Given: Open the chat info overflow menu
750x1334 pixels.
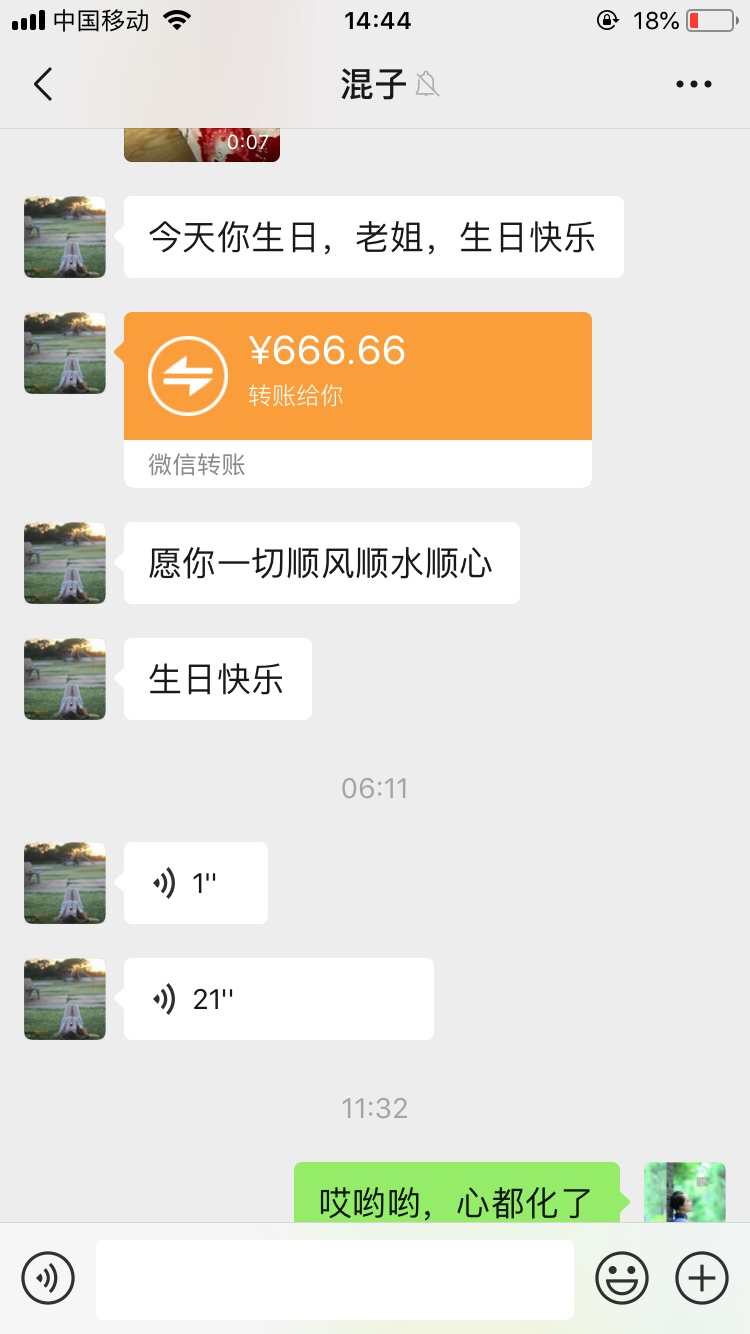Looking at the screenshot, I should pos(693,85).
